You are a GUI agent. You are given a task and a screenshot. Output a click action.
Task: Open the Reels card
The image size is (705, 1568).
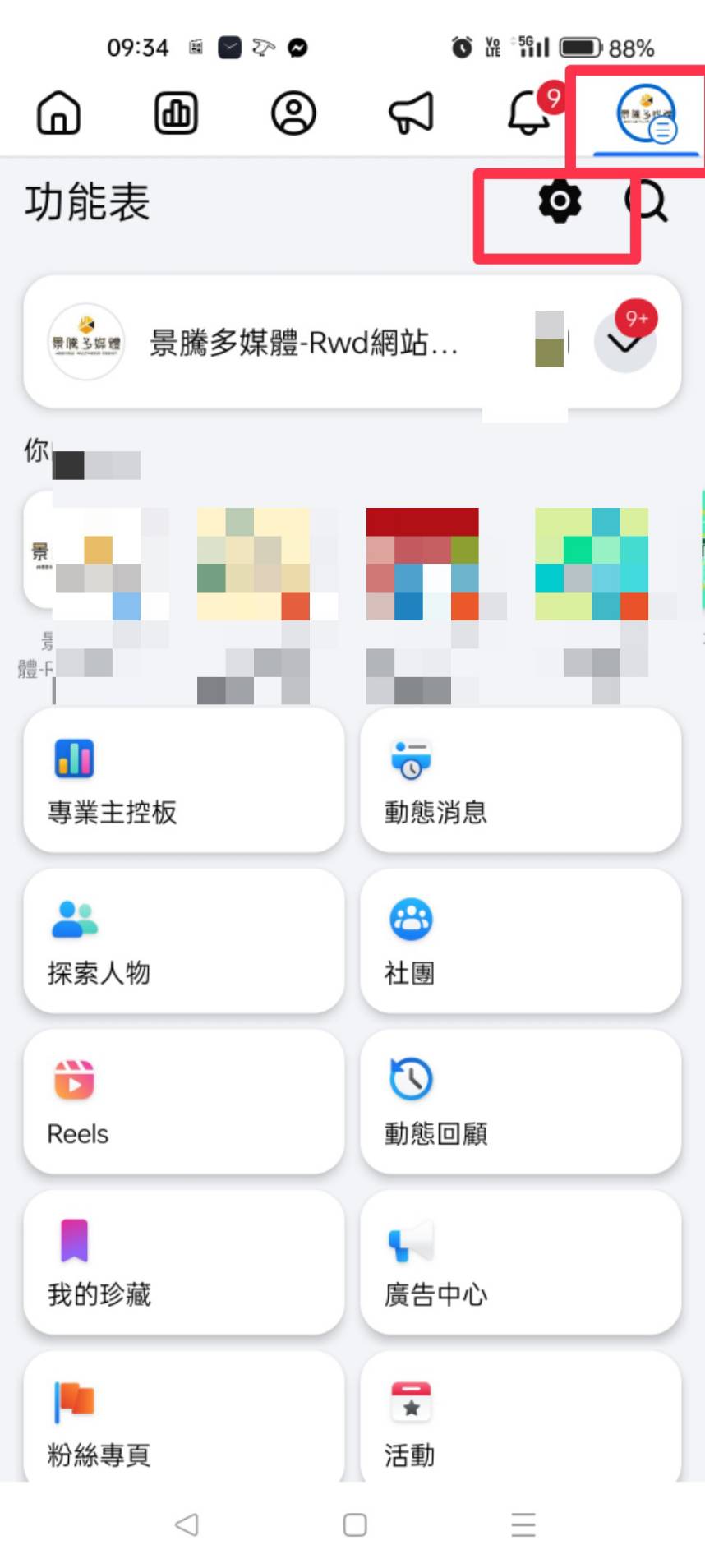pos(184,1101)
